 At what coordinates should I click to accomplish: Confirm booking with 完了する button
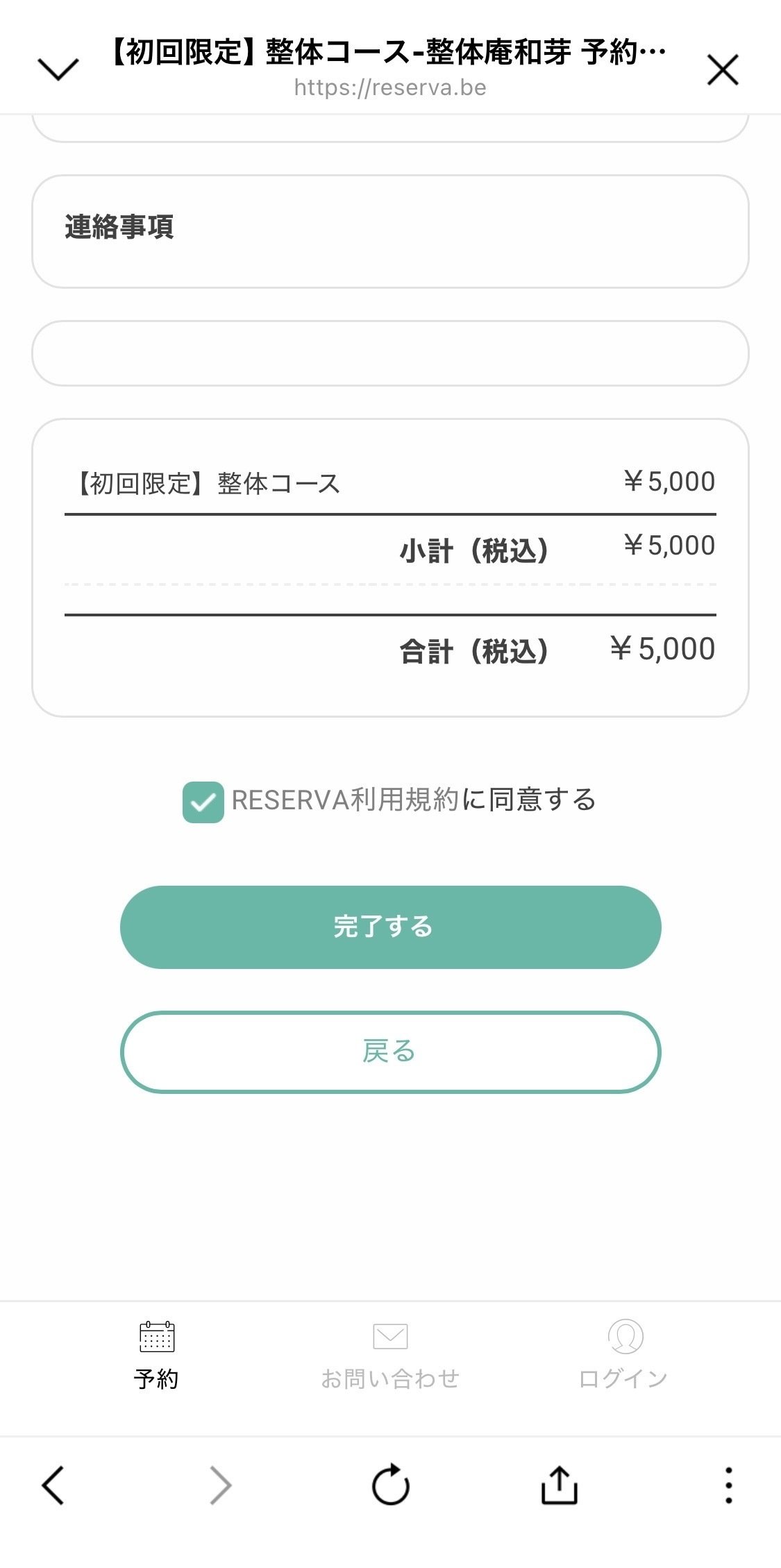point(390,927)
